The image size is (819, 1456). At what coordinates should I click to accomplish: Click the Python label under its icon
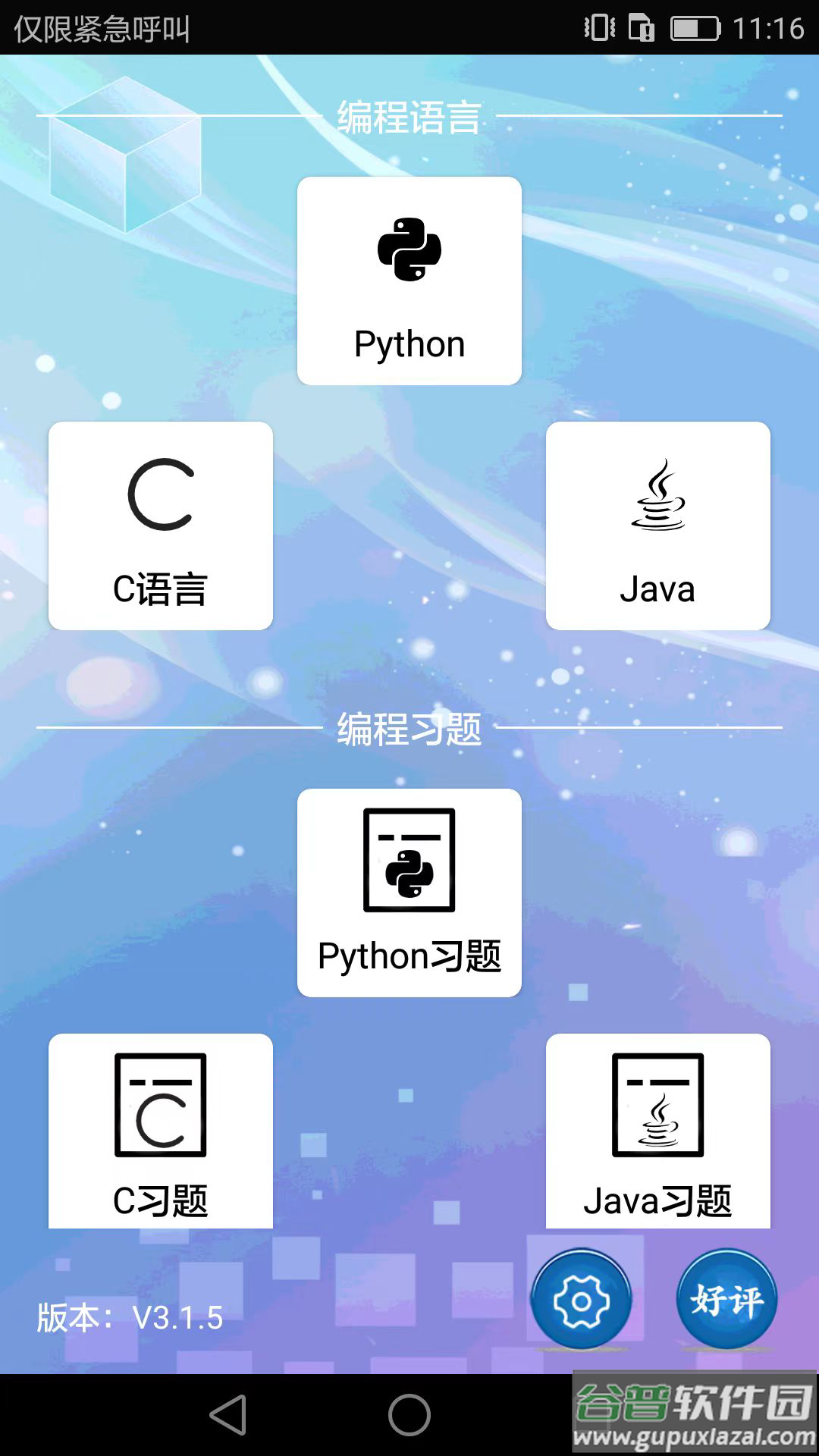click(409, 343)
